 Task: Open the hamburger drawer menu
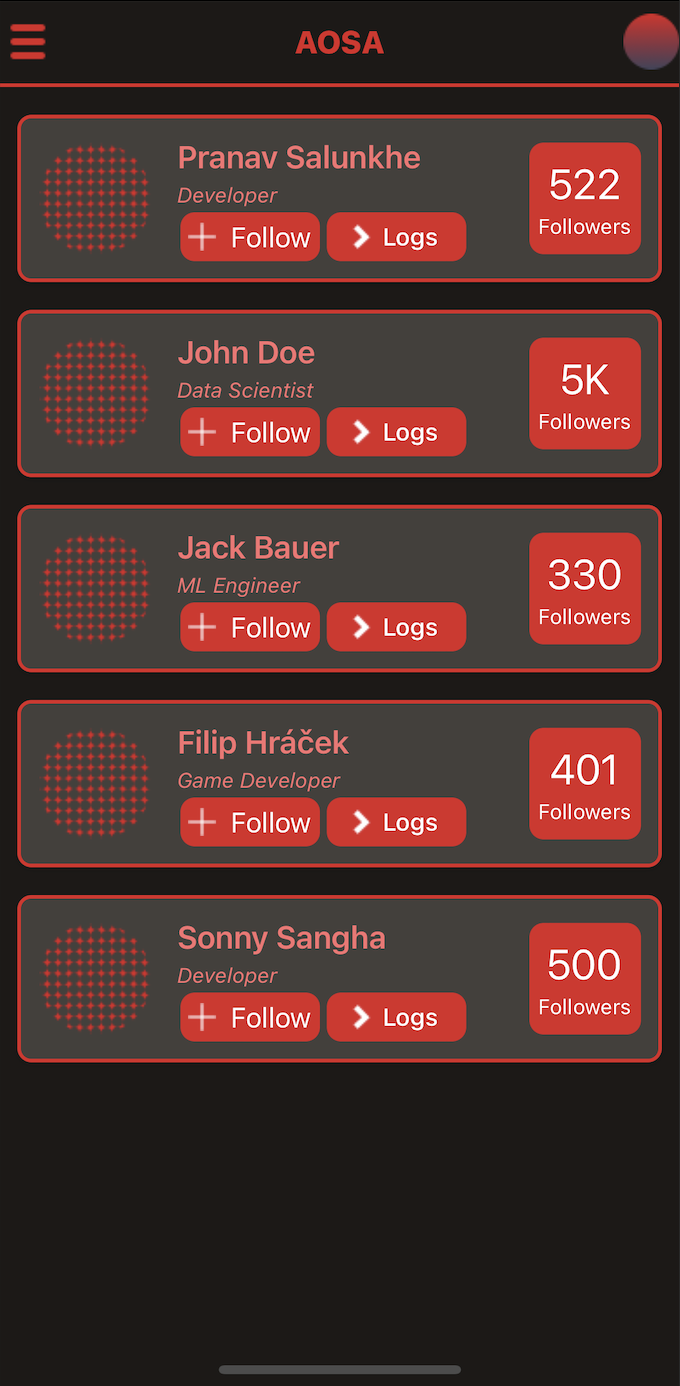pyautogui.click(x=28, y=42)
